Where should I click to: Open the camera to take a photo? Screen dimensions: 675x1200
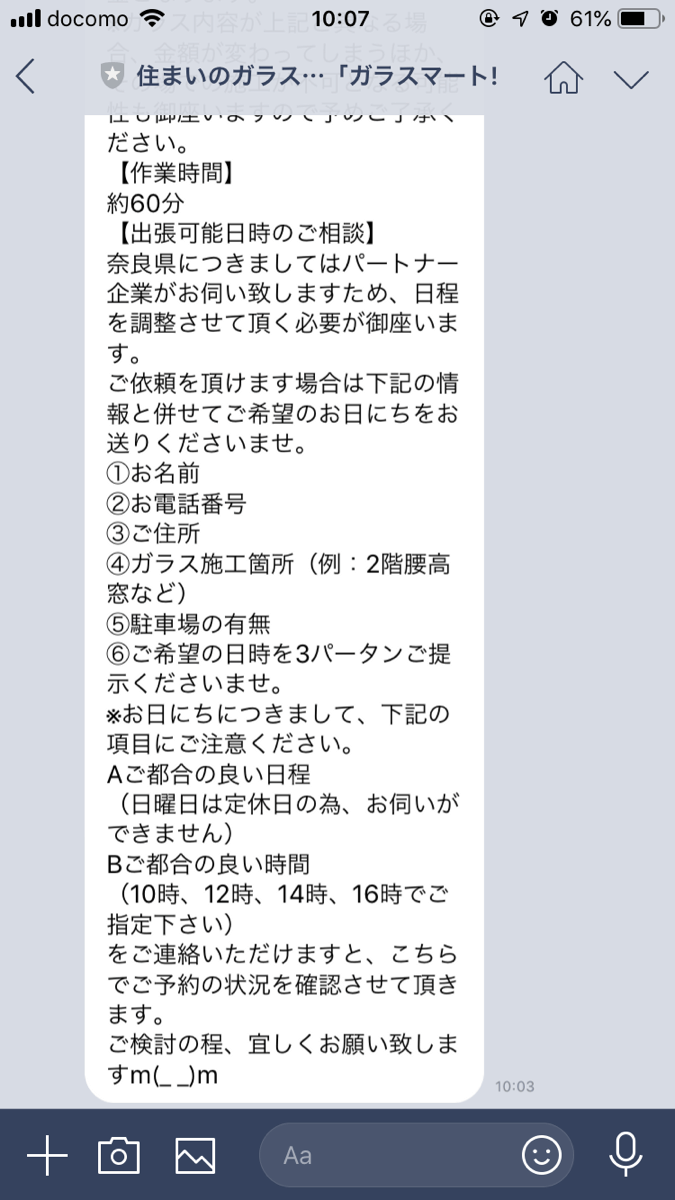(x=118, y=1155)
